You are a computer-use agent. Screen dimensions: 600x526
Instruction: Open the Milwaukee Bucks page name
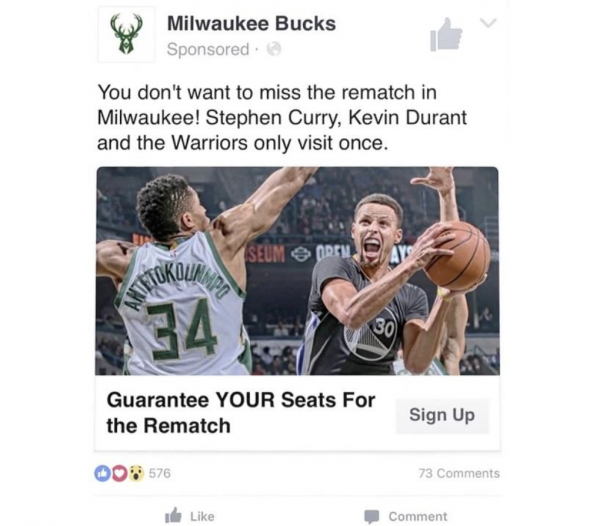250,23
